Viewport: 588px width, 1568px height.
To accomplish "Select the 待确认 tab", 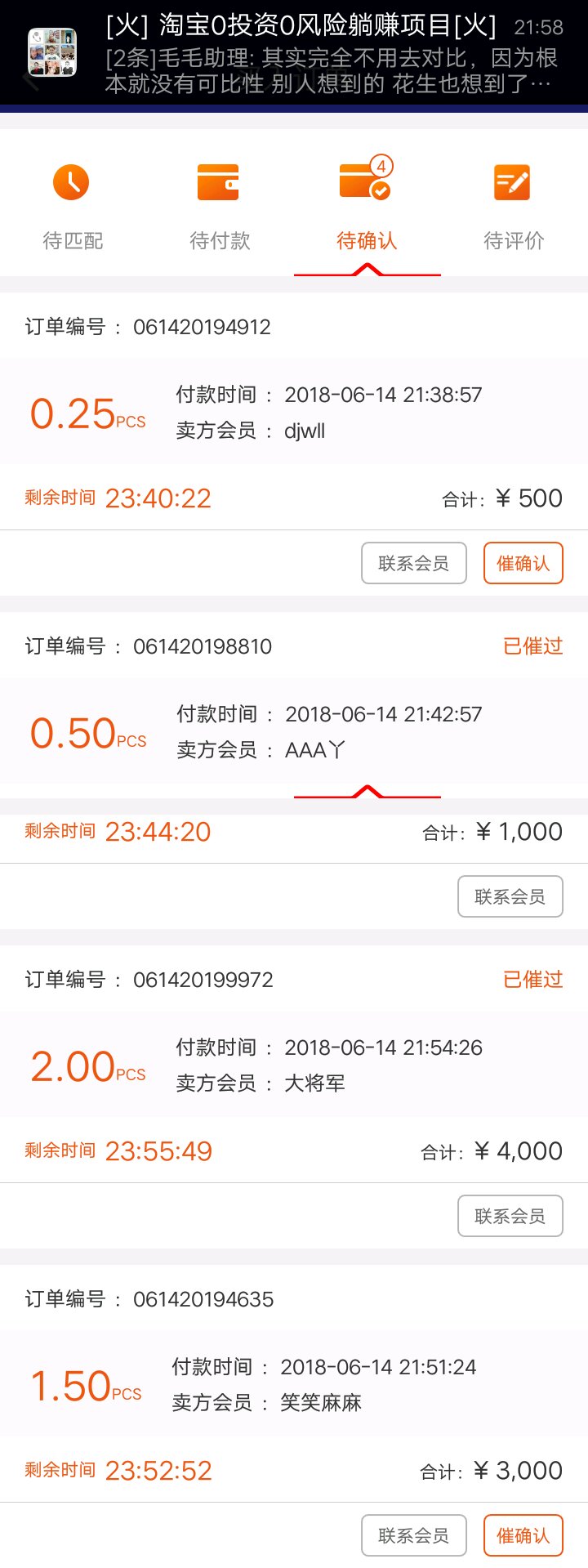I will click(367, 205).
